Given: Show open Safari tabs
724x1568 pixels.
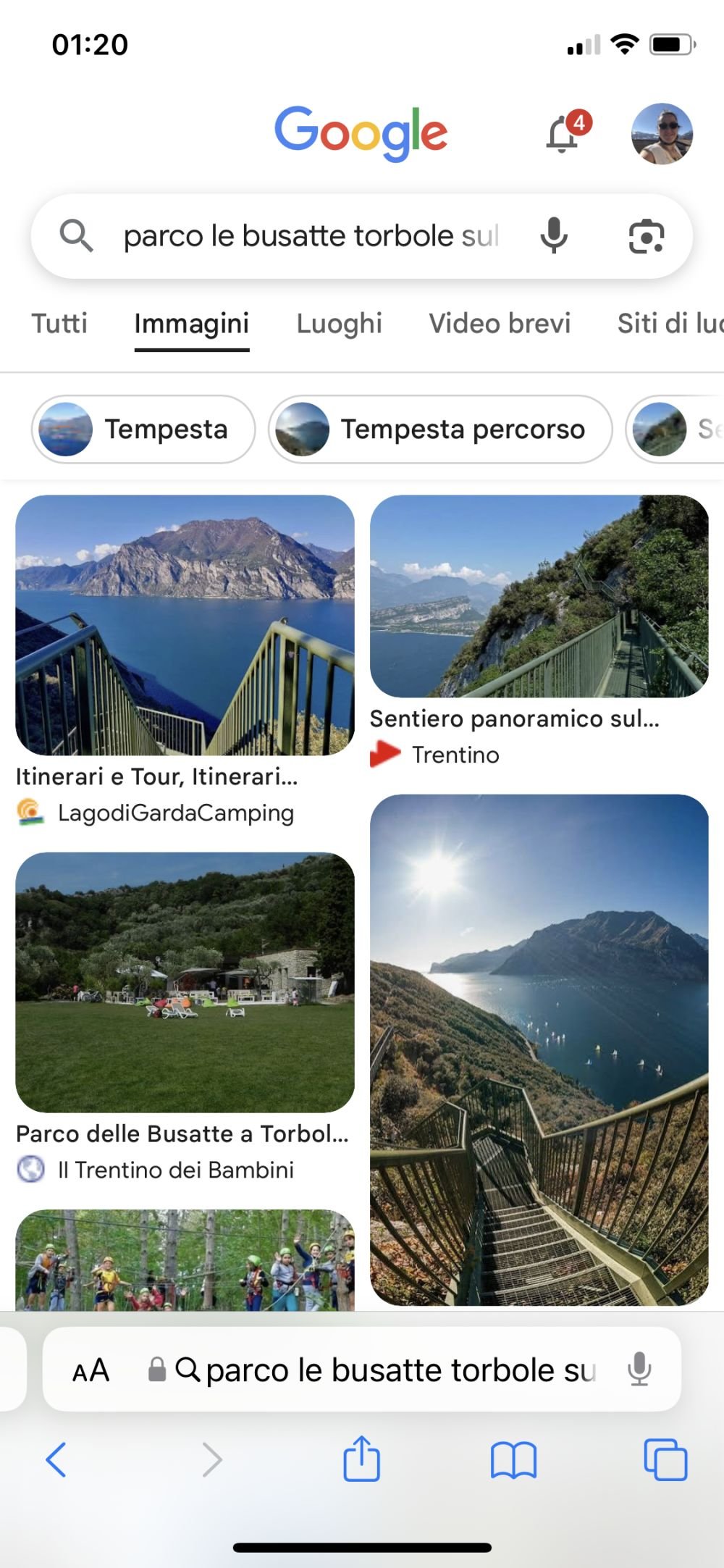Looking at the screenshot, I should point(665,1459).
